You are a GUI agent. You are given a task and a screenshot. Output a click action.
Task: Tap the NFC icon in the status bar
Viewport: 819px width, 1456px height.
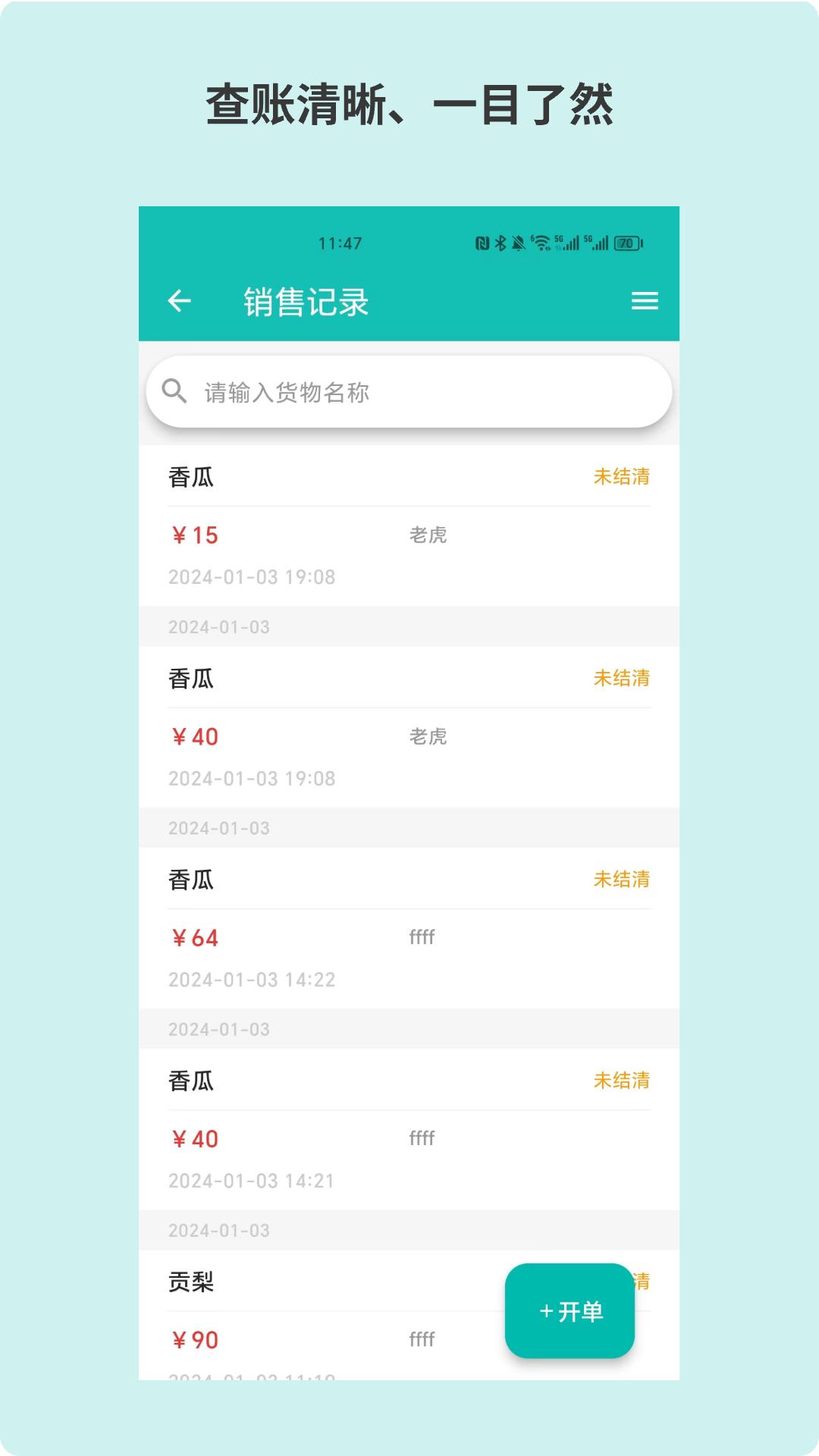(482, 243)
